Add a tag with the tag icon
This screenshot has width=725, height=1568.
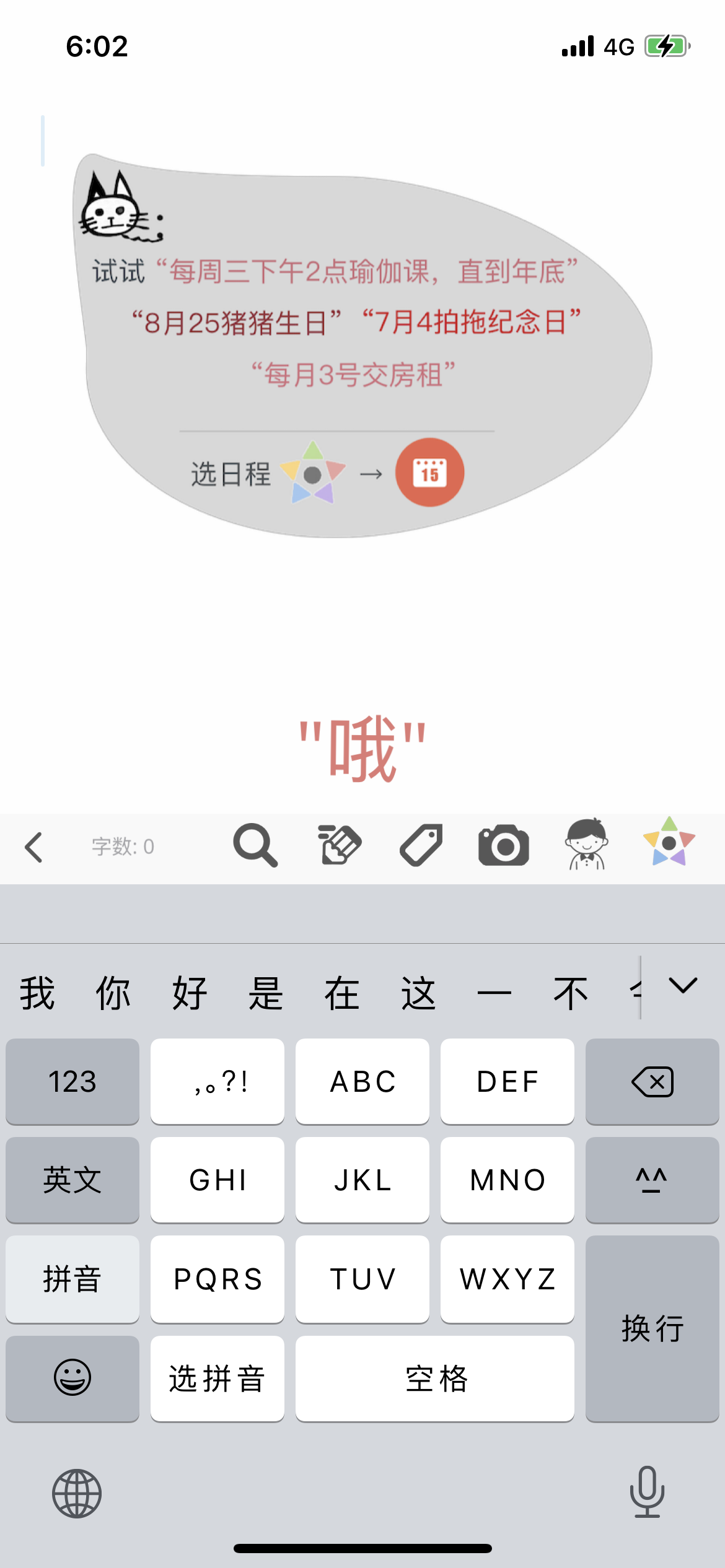coord(421,845)
